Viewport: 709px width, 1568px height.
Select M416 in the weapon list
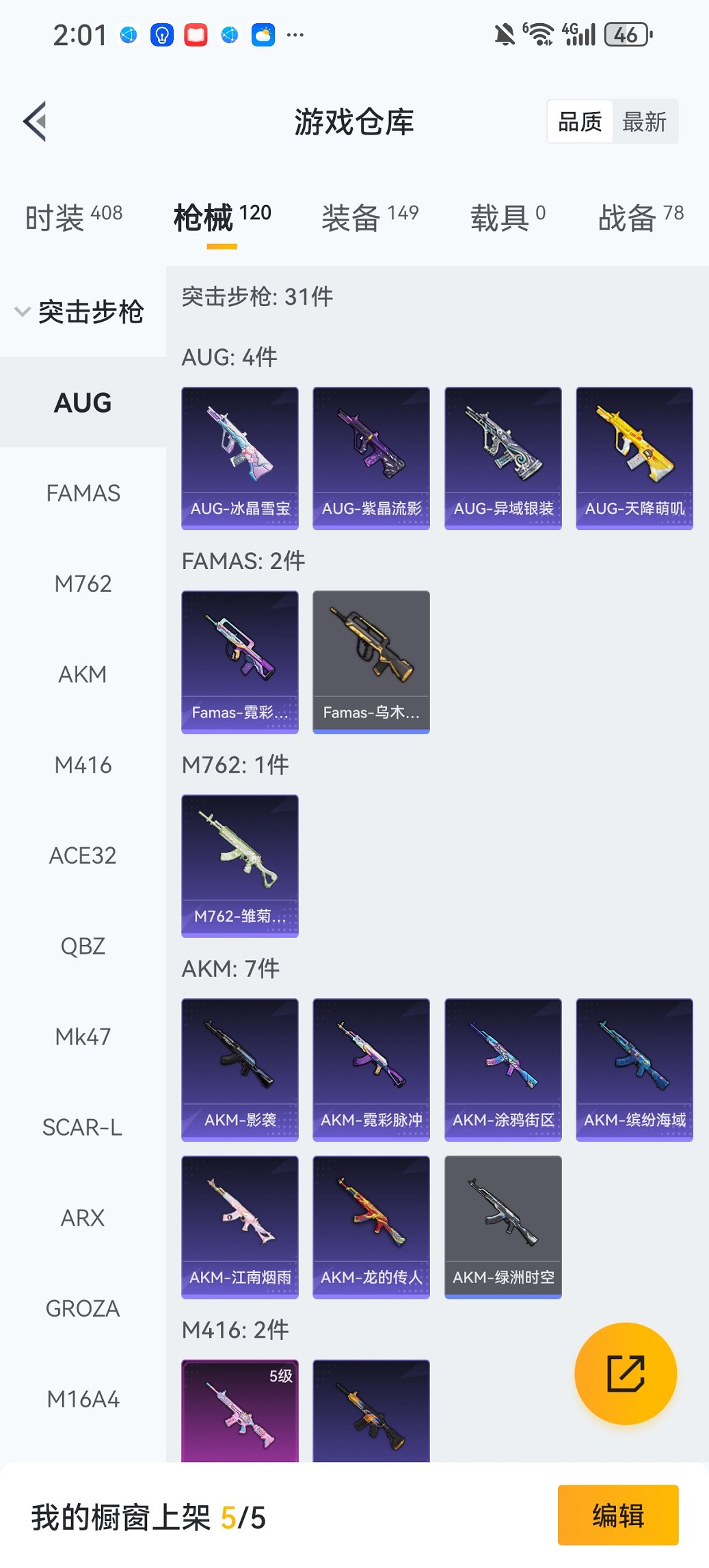point(83,765)
